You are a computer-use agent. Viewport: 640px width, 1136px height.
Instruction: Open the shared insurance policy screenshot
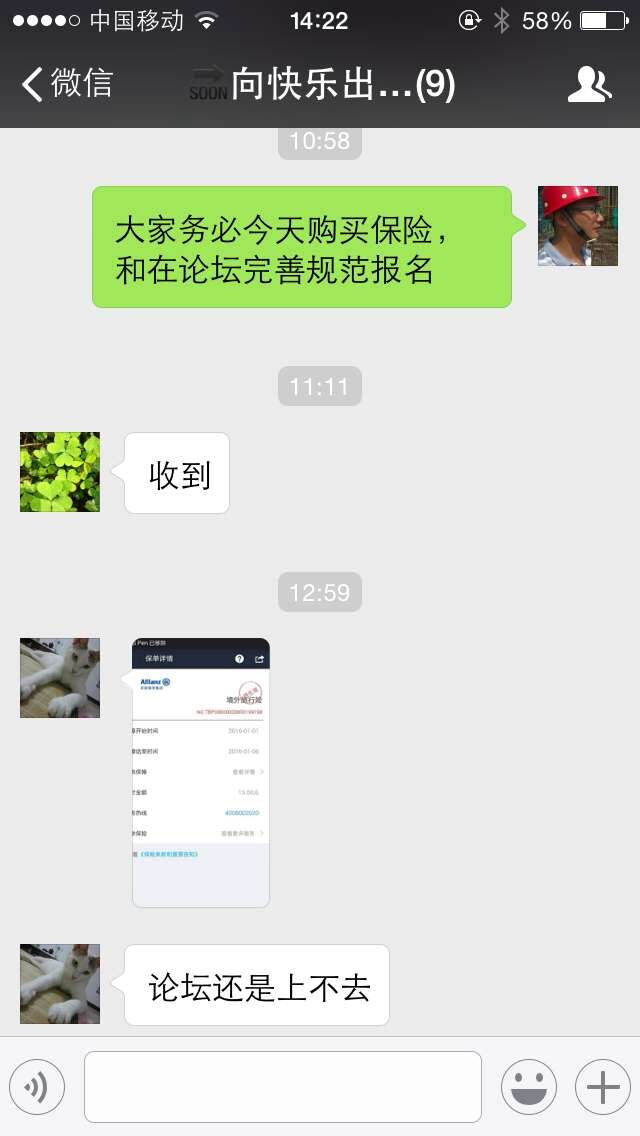point(201,772)
